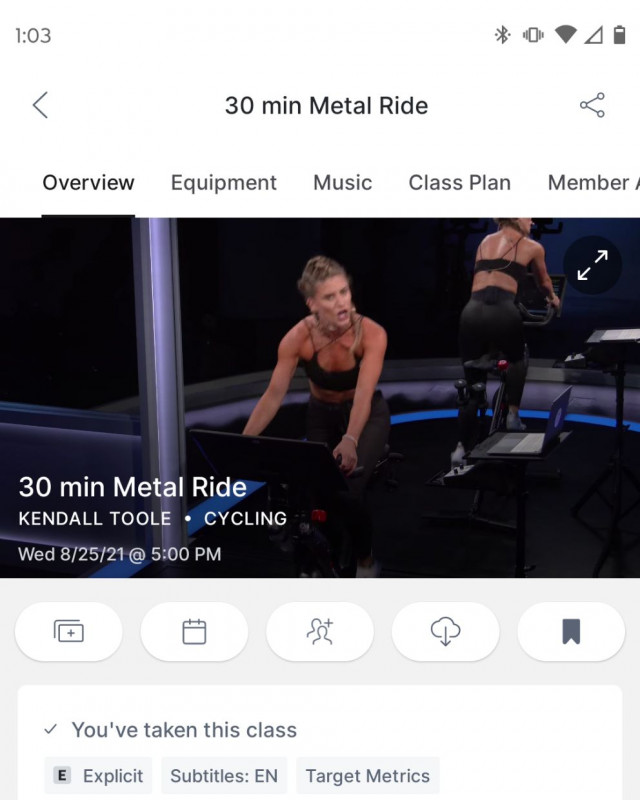
Task: View the Class Plan tab
Action: (459, 183)
